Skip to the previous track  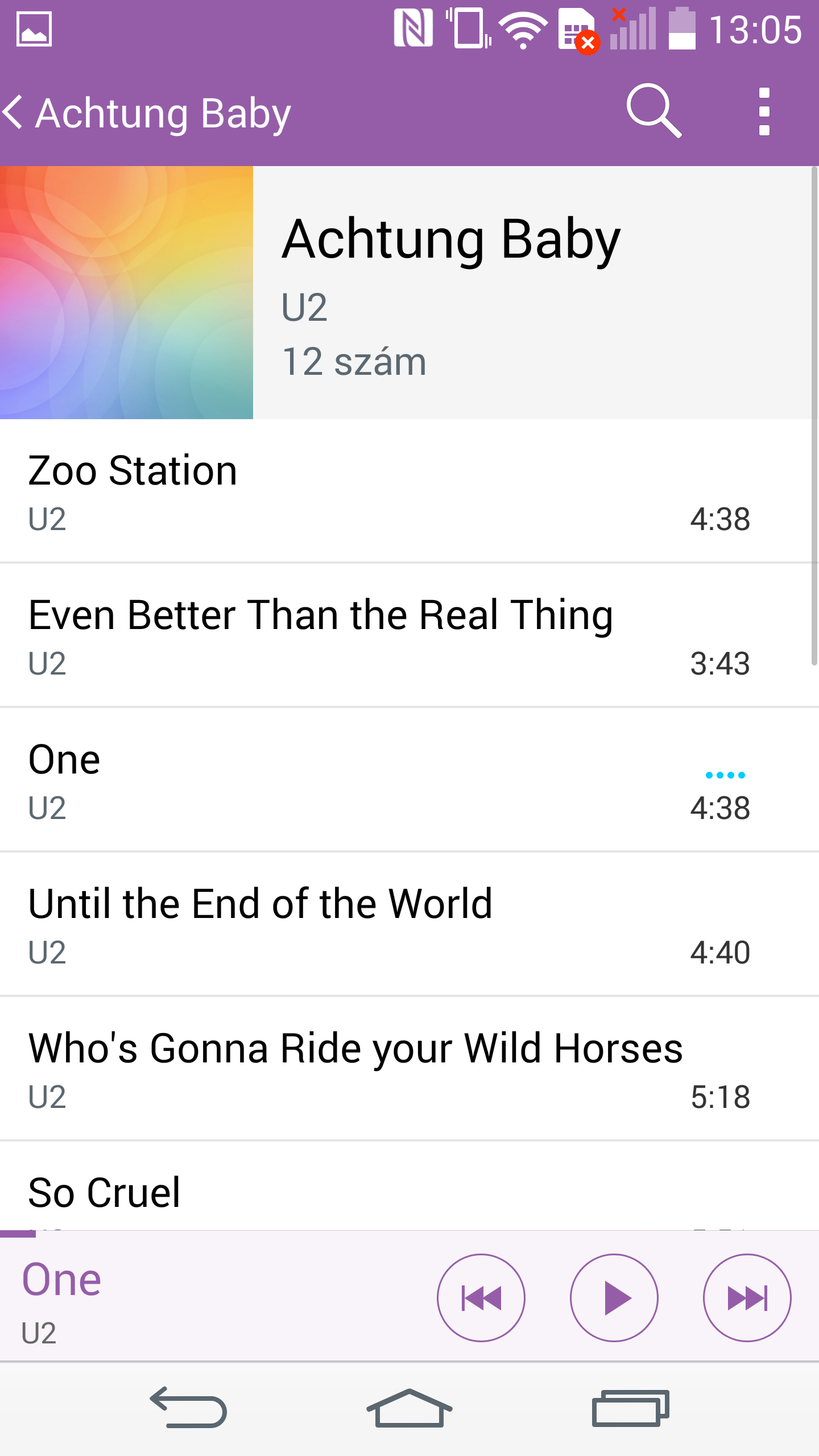tap(481, 1297)
